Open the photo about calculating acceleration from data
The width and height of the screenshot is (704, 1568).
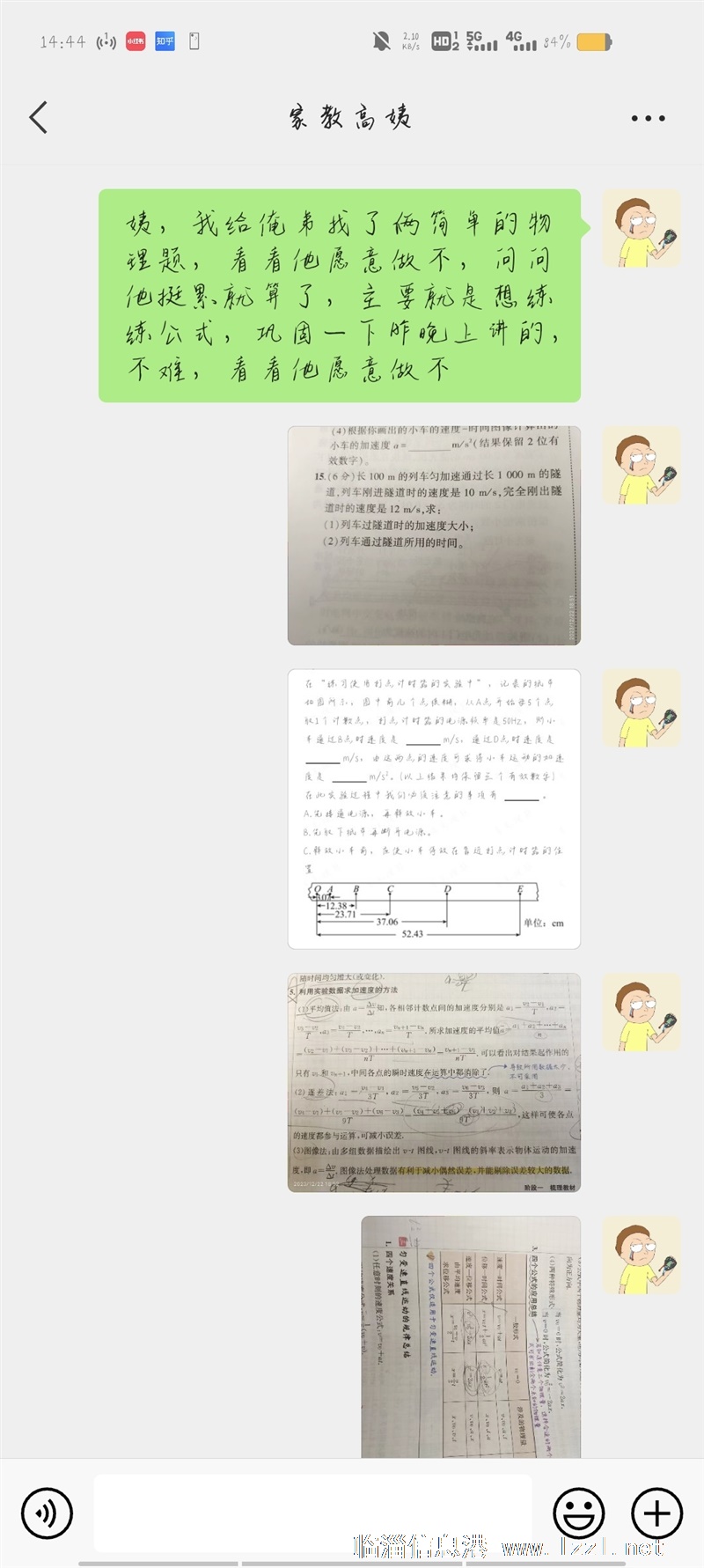(x=434, y=1082)
